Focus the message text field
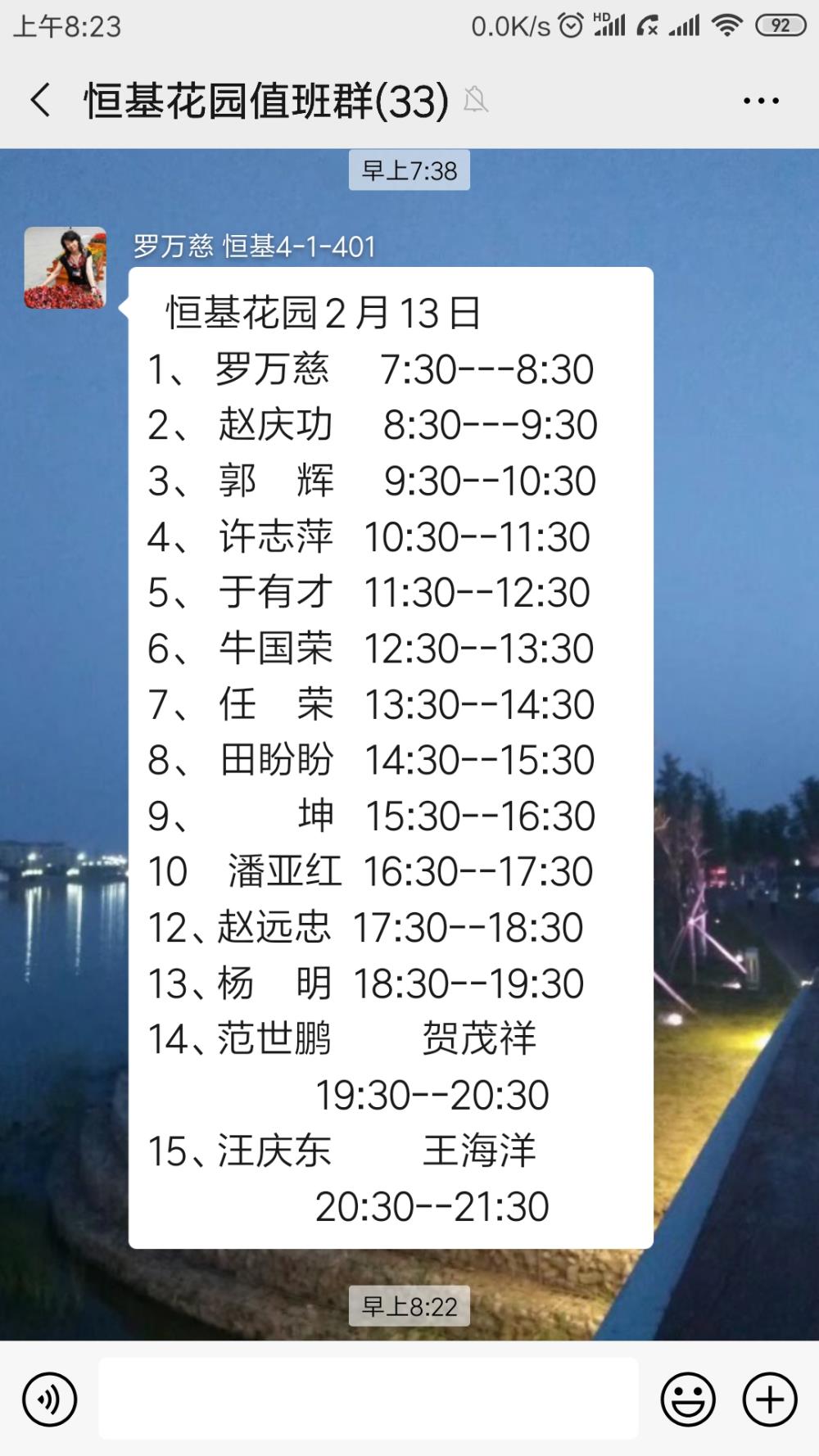 click(369, 1399)
